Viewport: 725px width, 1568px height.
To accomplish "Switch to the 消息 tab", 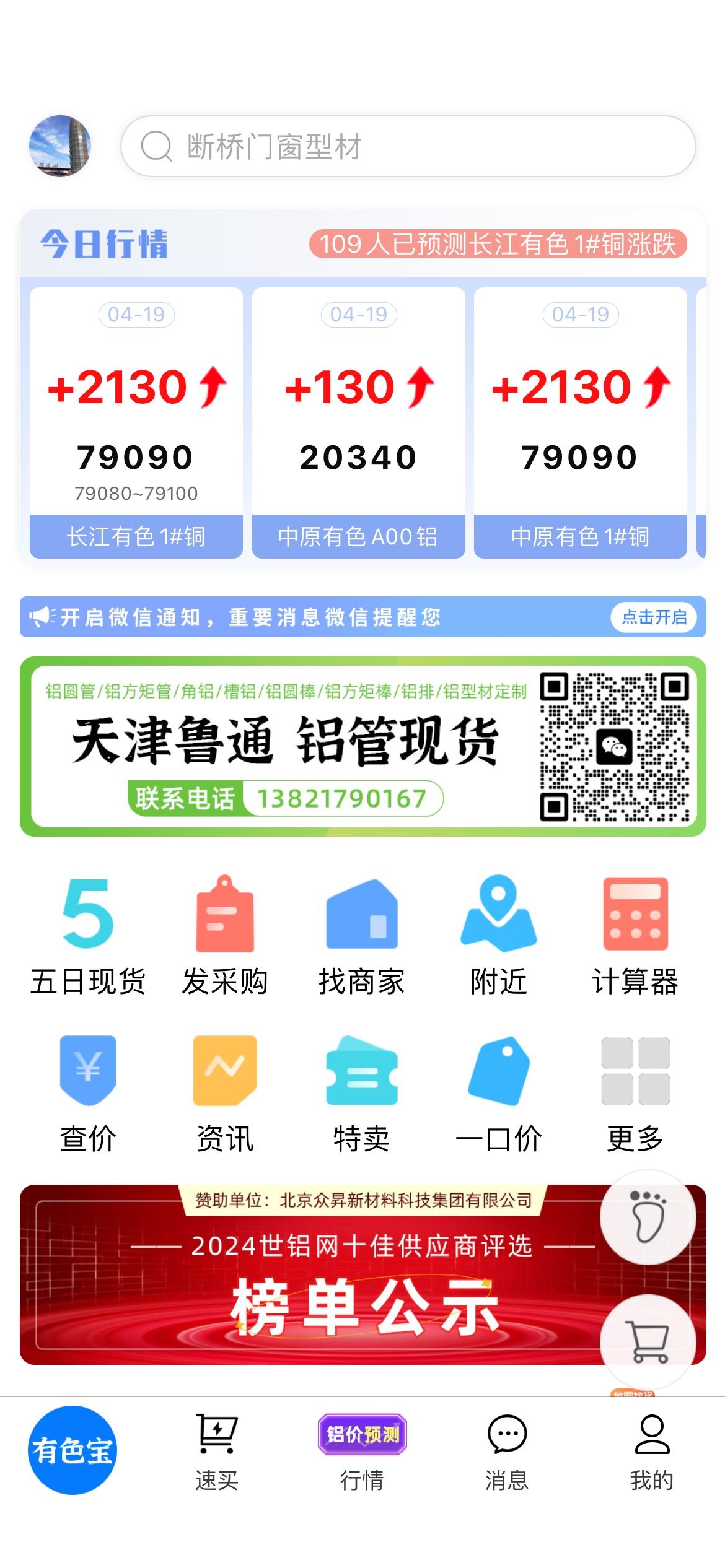I will [507, 1452].
